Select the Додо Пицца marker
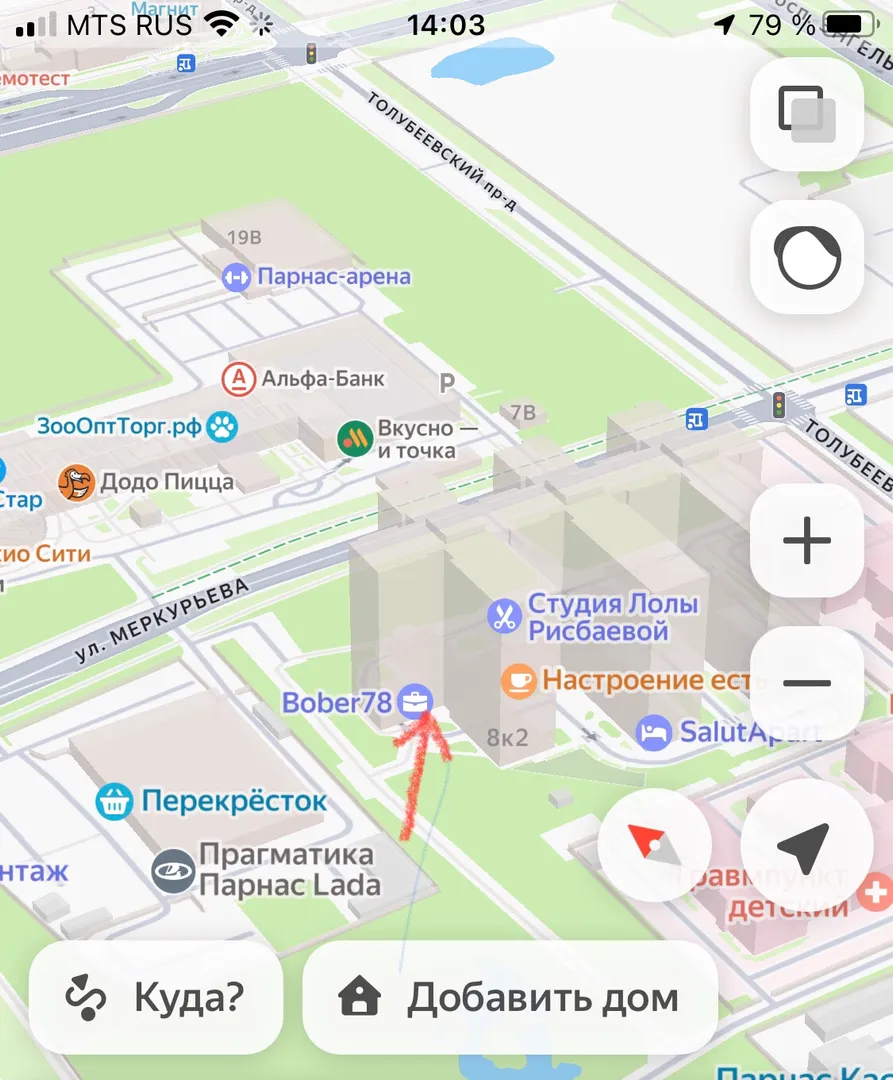The width and height of the screenshot is (893, 1080). 76,483
